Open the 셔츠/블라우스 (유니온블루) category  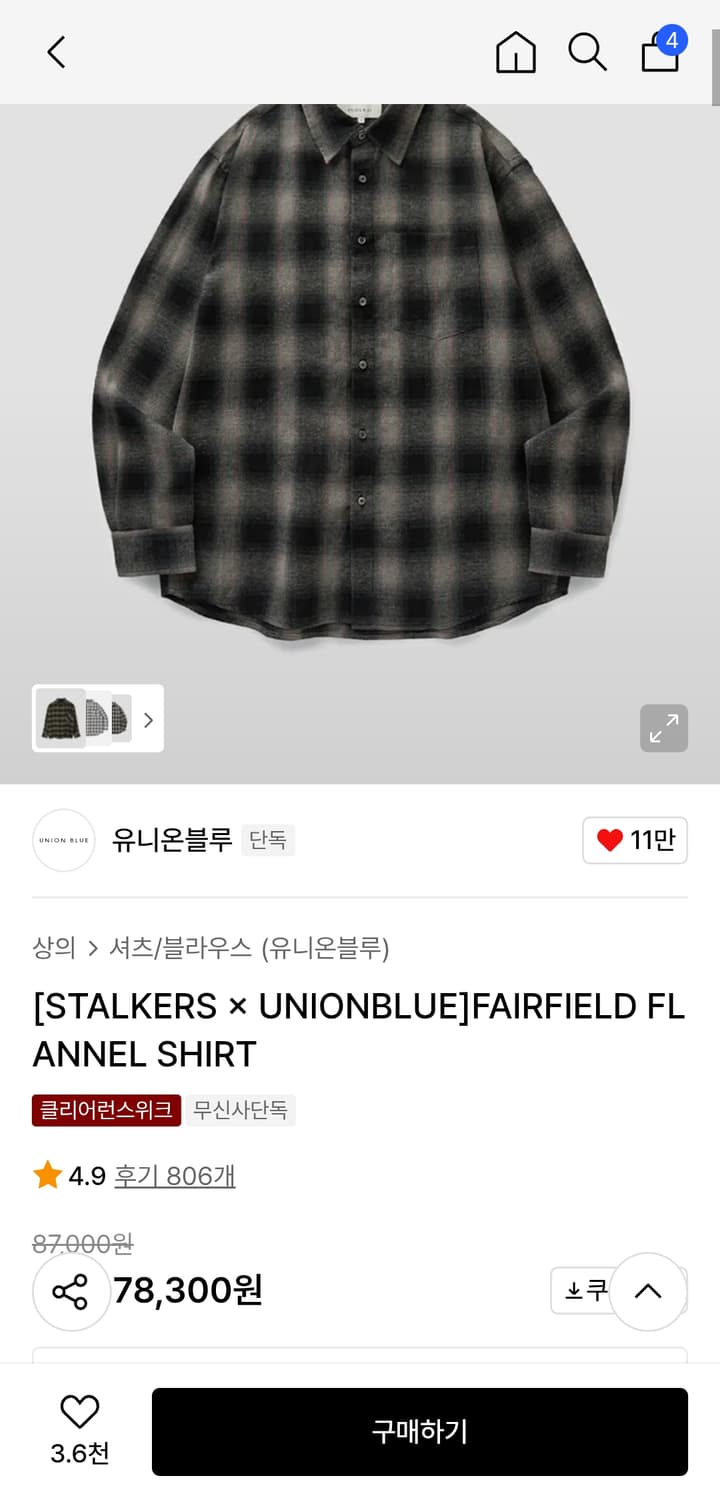[x=249, y=947]
